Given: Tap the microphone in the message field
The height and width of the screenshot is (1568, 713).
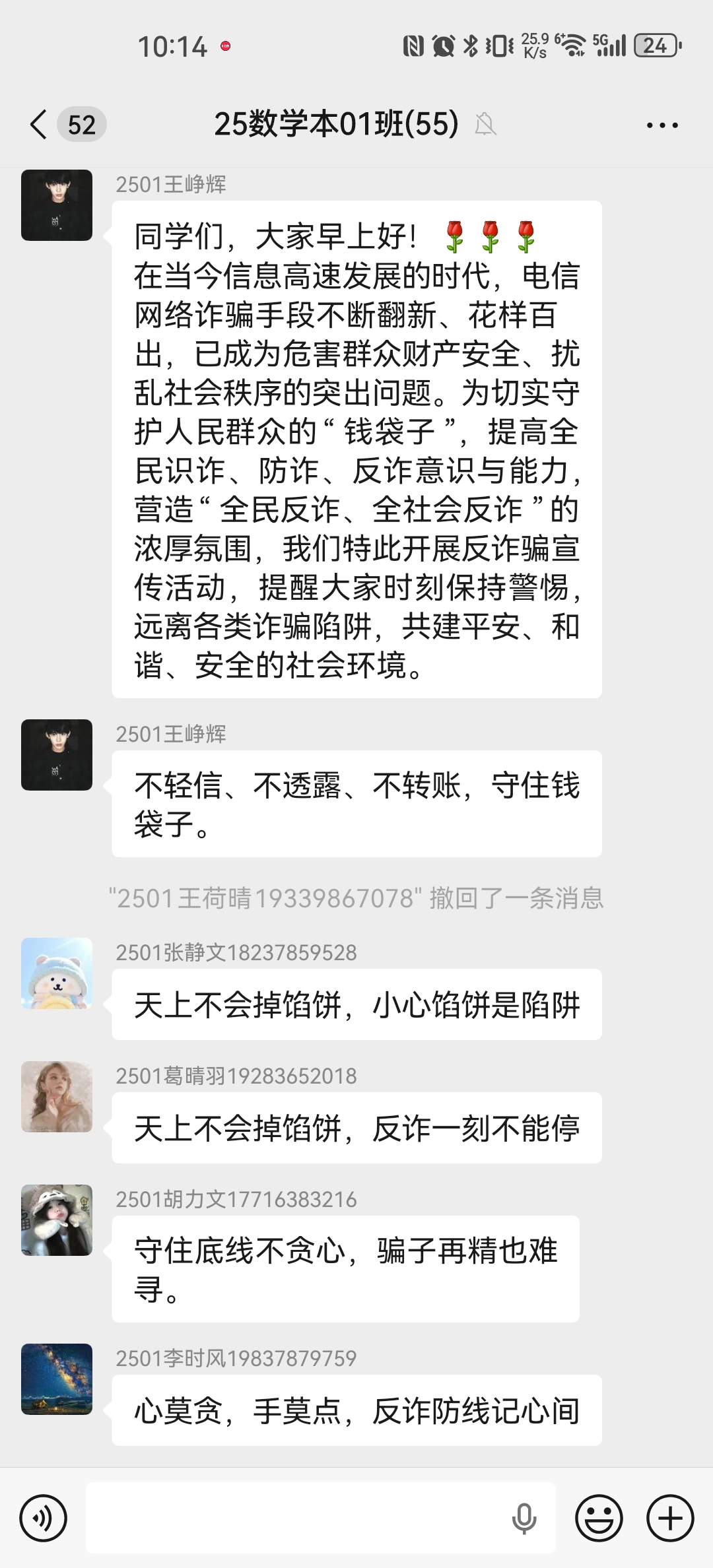Looking at the screenshot, I should [524, 1518].
